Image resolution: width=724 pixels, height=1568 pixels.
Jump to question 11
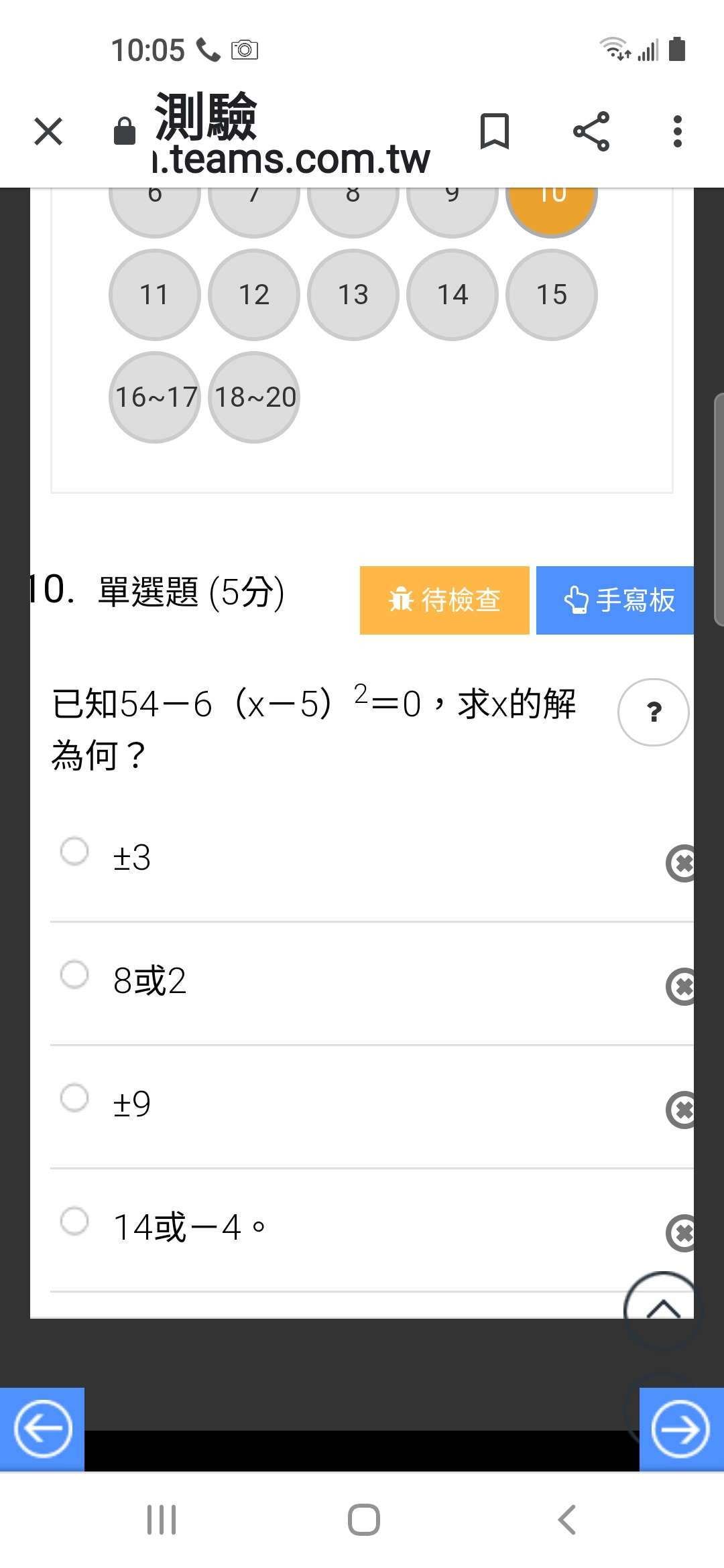tap(155, 295)
